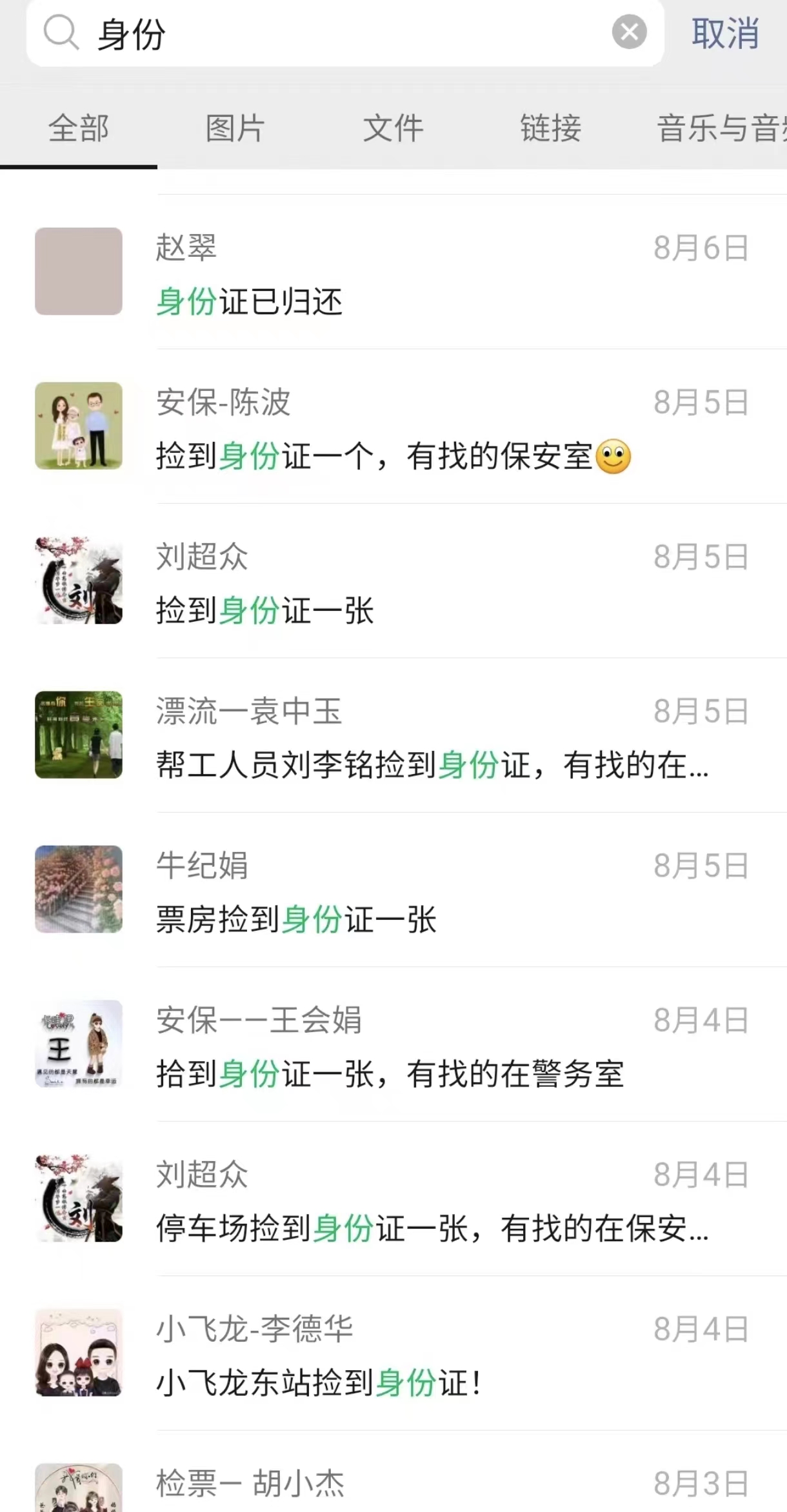Open the 音乐与音频 tab
The width and height of the screenshot is (787, 1512).
tap(719, 128)
